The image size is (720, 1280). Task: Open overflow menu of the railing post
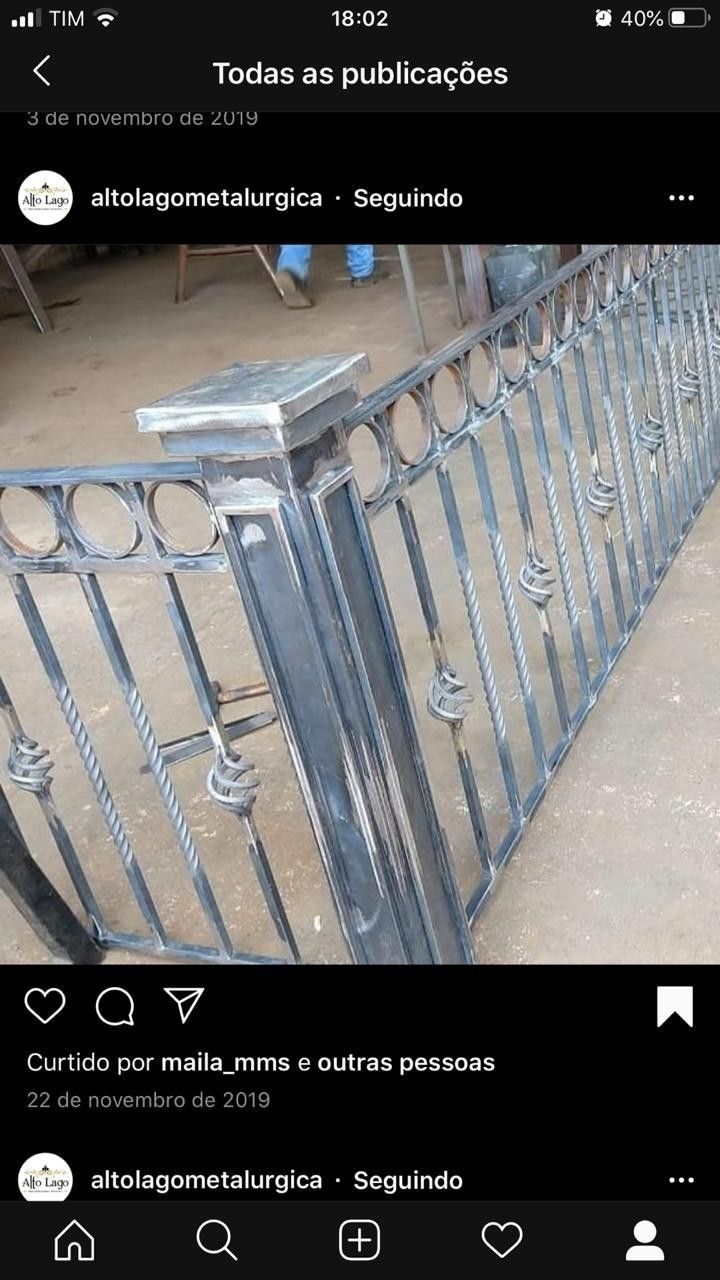pos(681,198)
